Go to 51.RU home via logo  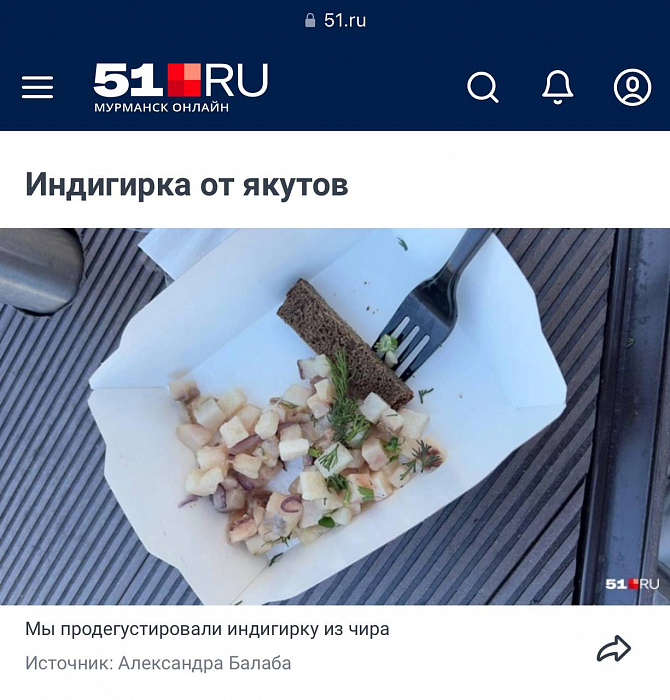click(x=181, y=87)
